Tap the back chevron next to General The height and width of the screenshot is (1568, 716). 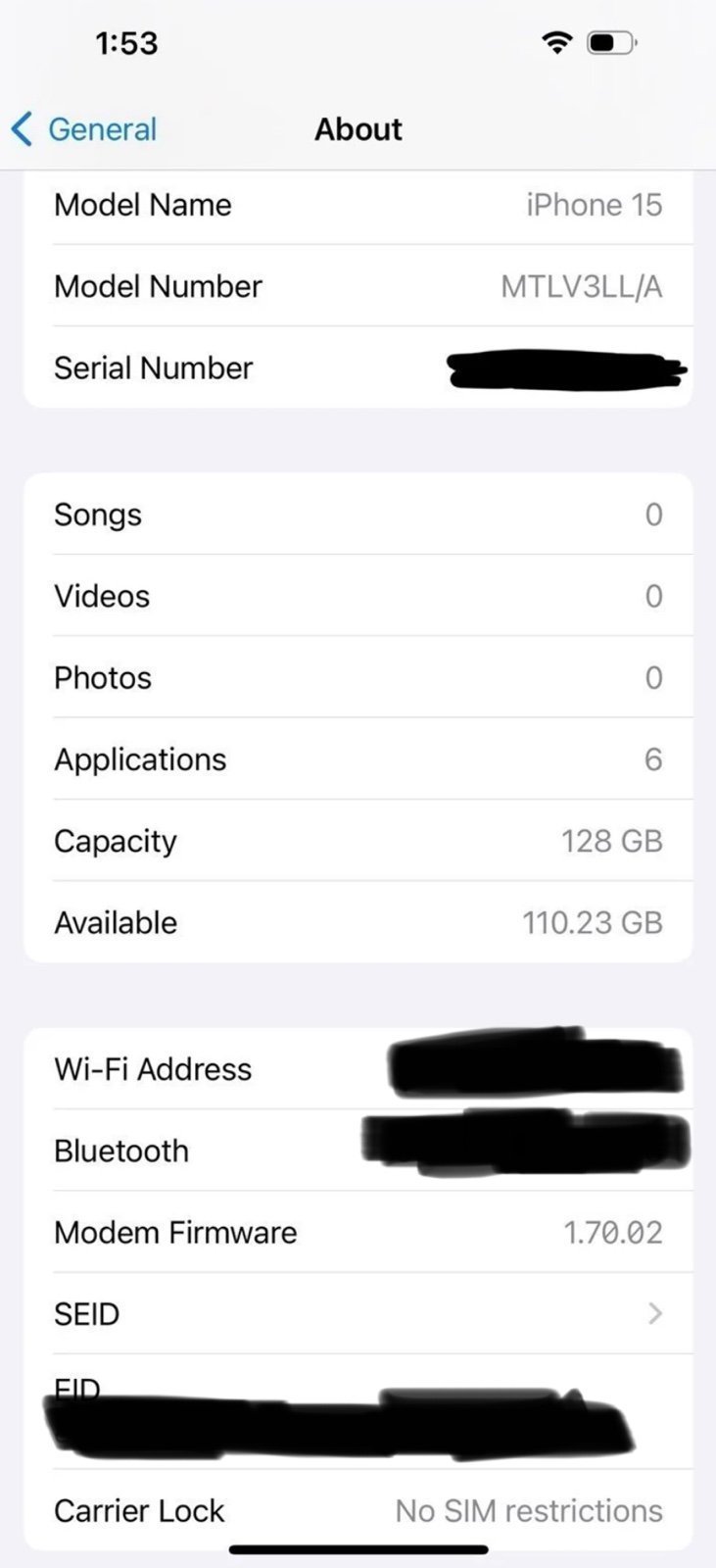pos(20,128)
